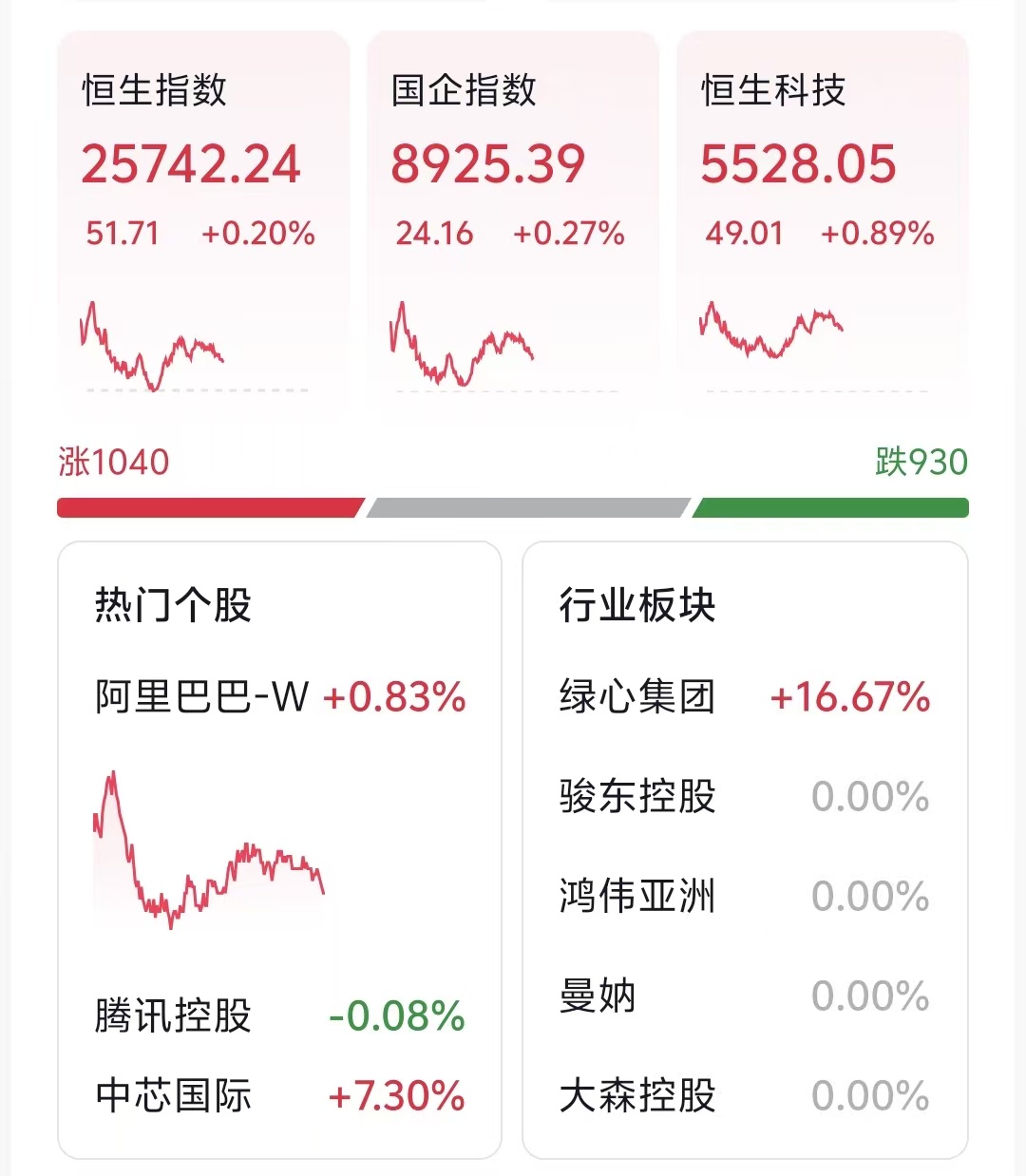Image resolution: width=1026 pixels, height=1176 pixels.
Task: Tap the 曼妠 row
Action: point(745,996)
